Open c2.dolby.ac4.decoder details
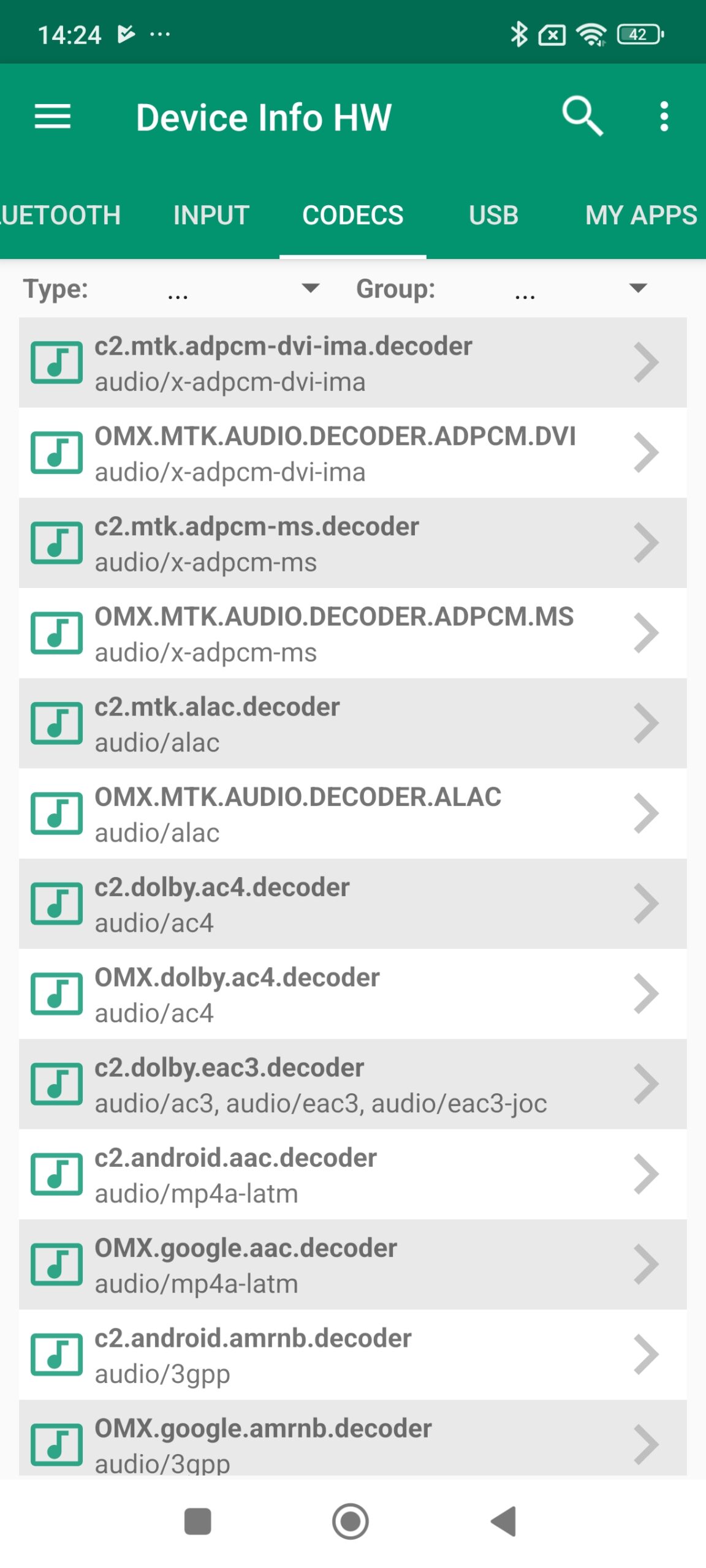 [x=352, y=903]
